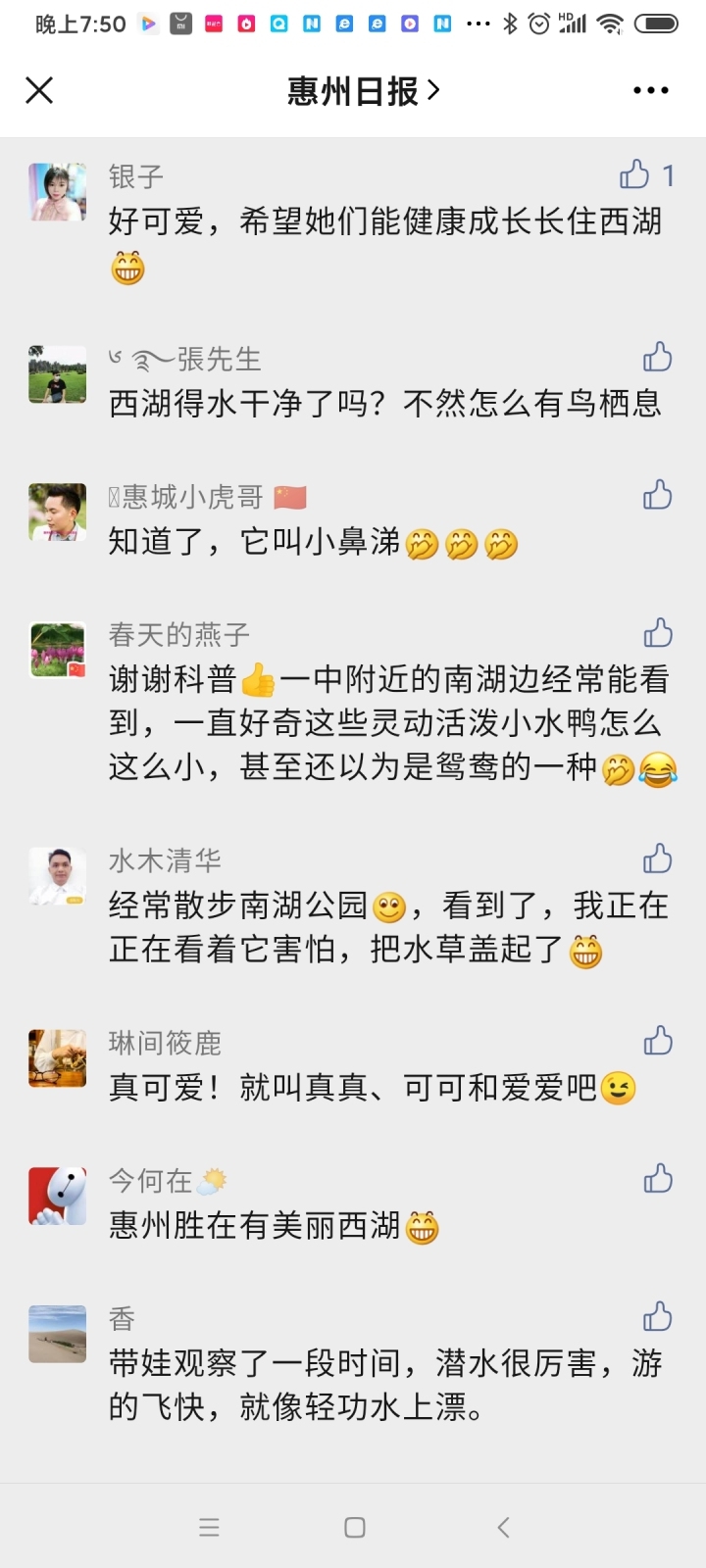706x1568 pixels.
Task: Like 惠城小虎哥's comment
Action: (657, 495)
